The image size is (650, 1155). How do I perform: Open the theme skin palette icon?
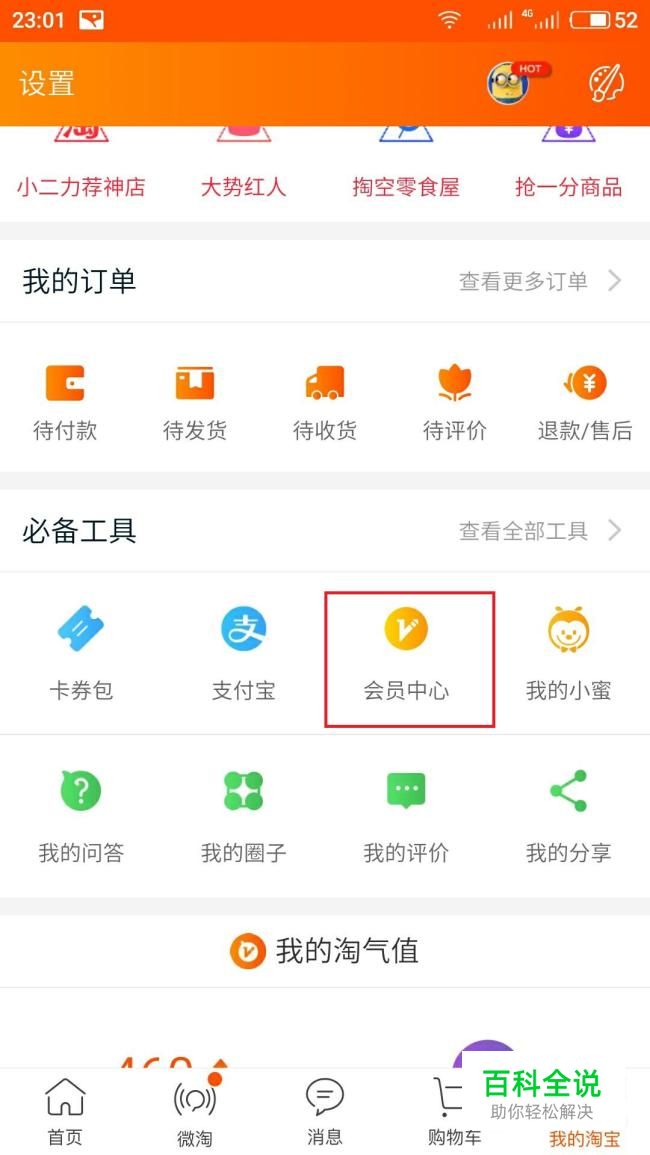(x=606, y=83)
